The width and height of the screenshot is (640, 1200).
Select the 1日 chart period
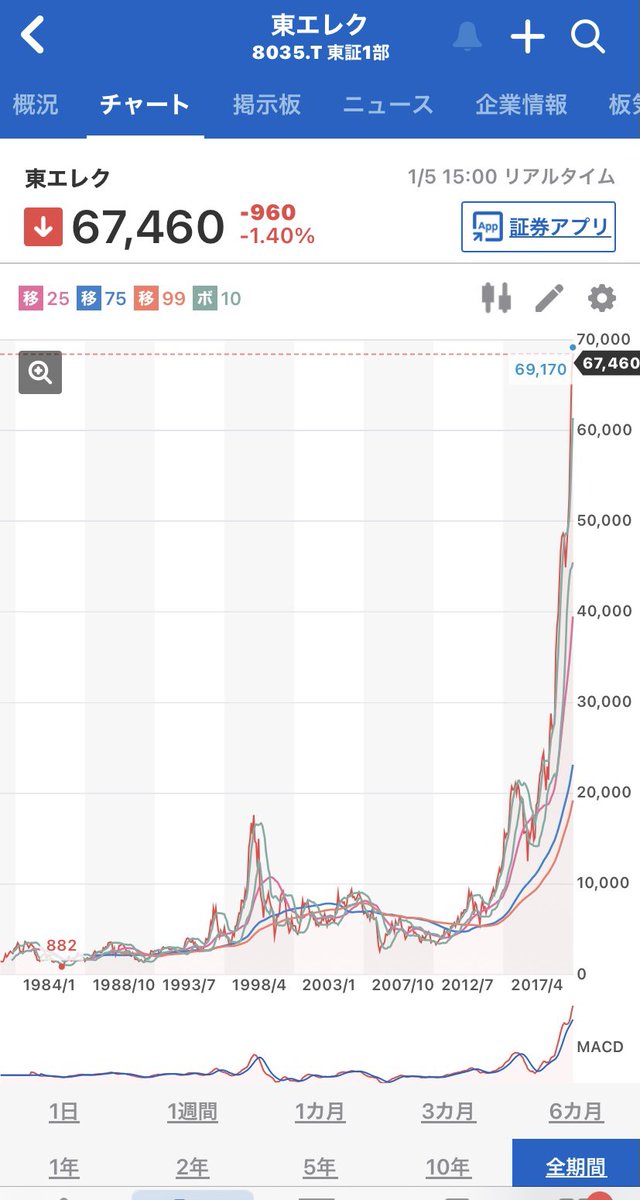[x=63, y=1112]
